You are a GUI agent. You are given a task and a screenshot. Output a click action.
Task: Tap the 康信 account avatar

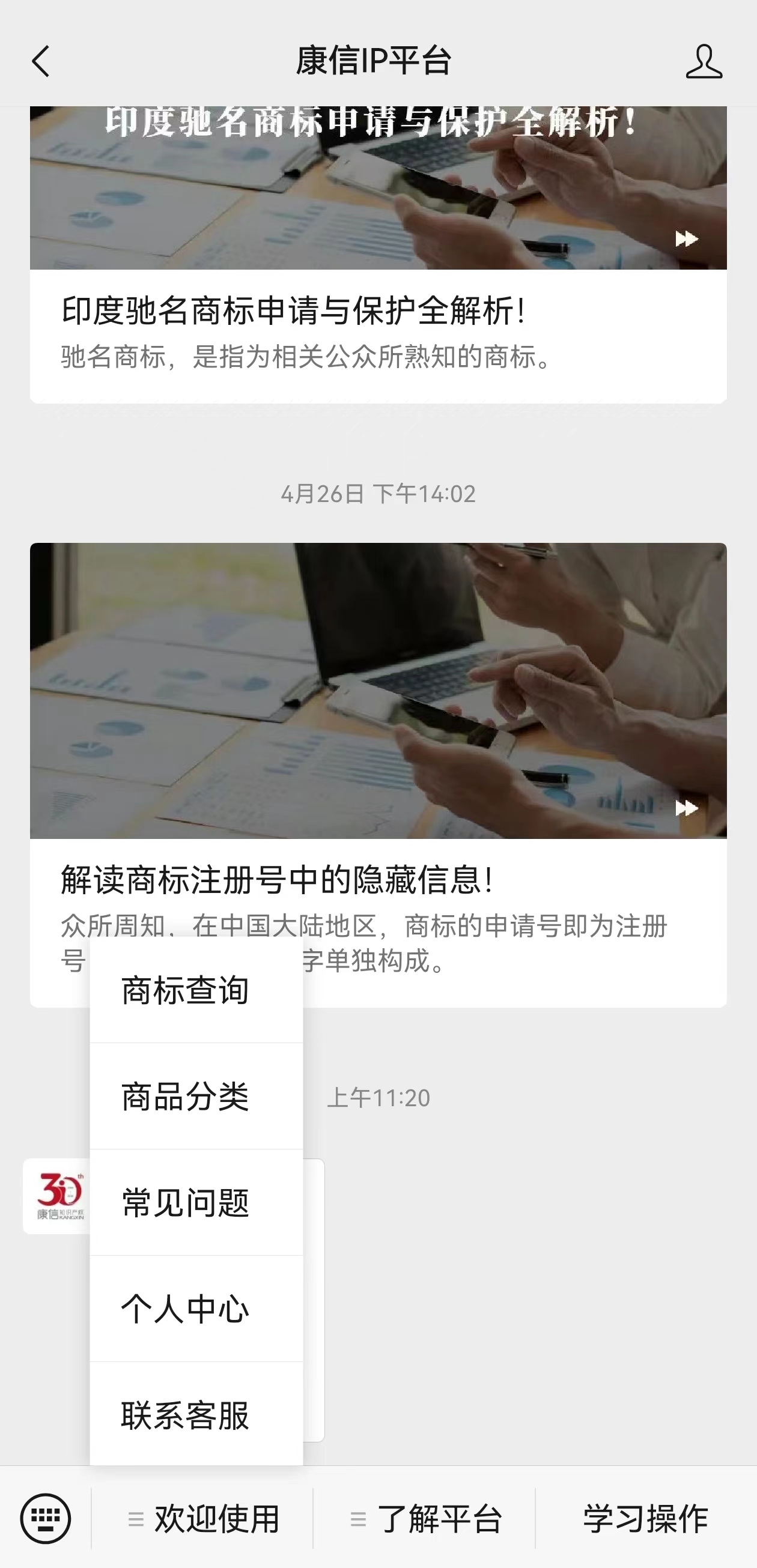pos(57,1196)
